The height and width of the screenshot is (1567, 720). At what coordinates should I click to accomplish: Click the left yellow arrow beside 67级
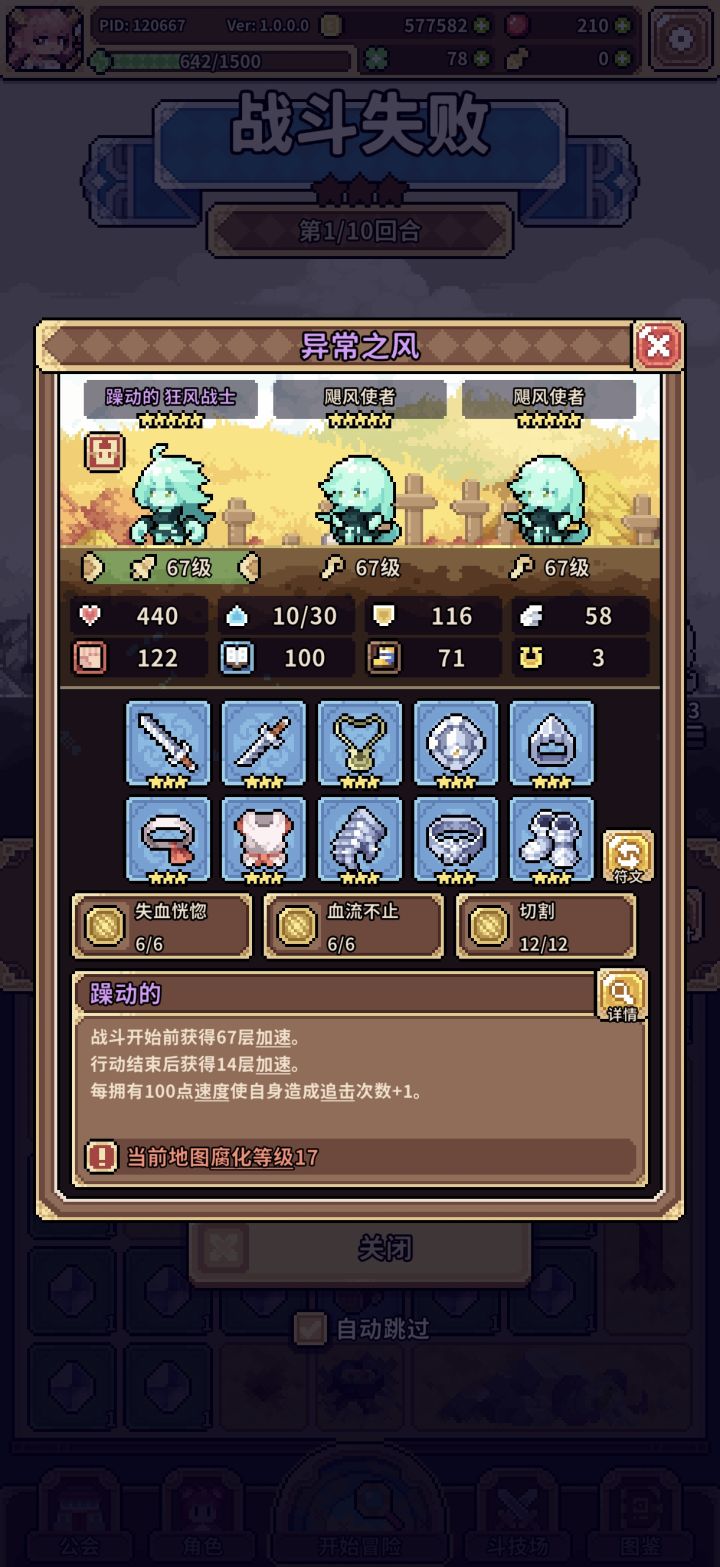coord(95,566)
